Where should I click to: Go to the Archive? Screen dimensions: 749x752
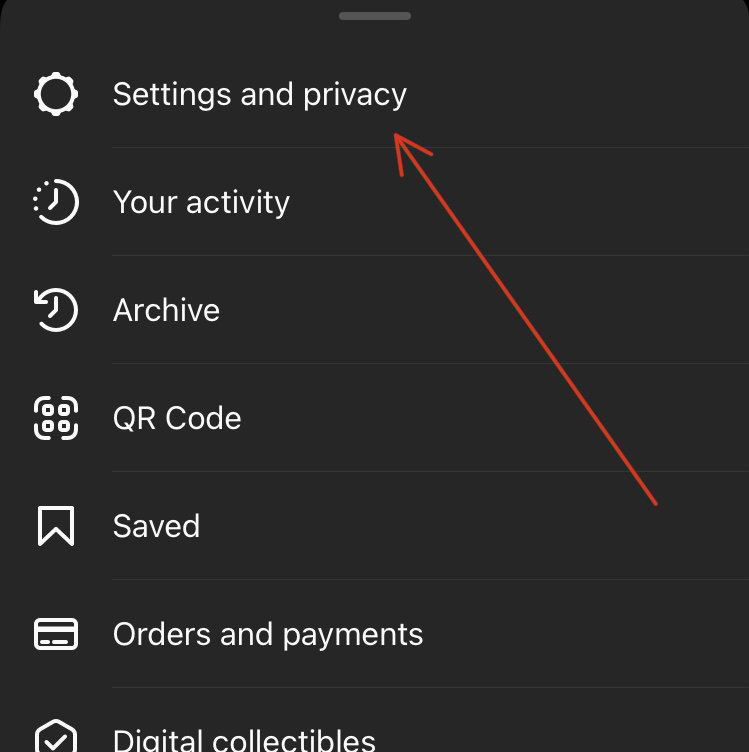[166, 310]
